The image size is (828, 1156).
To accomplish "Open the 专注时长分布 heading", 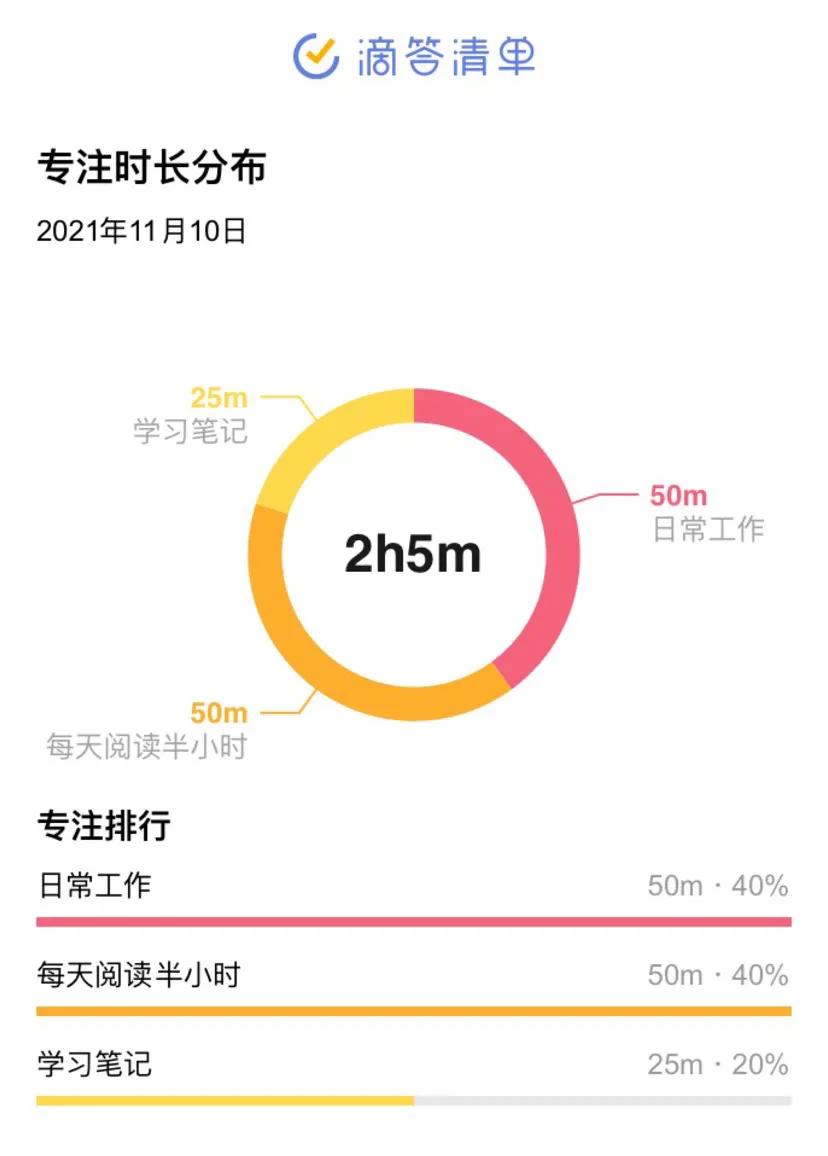I will pos(140,168).
